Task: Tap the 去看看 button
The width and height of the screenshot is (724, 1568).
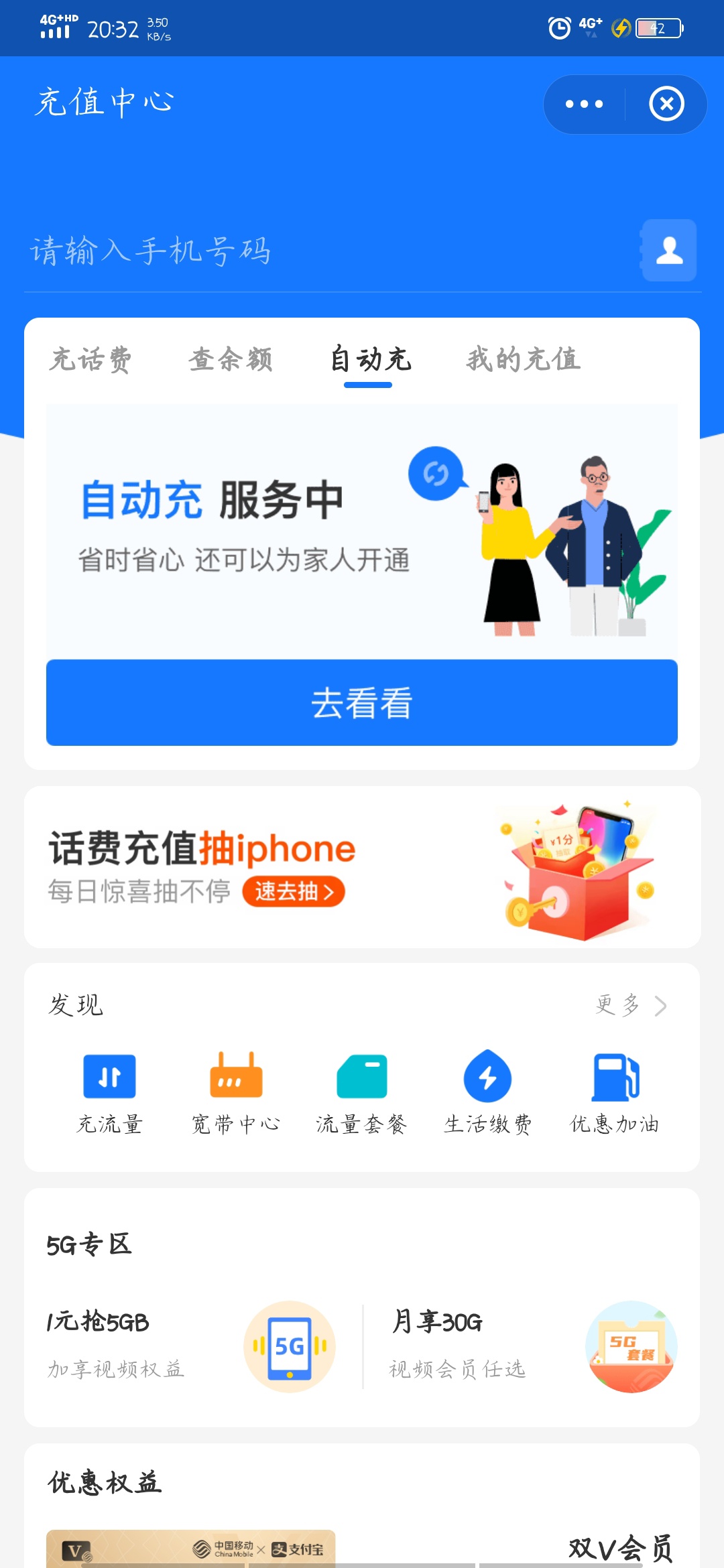Action: coord(362,702)
